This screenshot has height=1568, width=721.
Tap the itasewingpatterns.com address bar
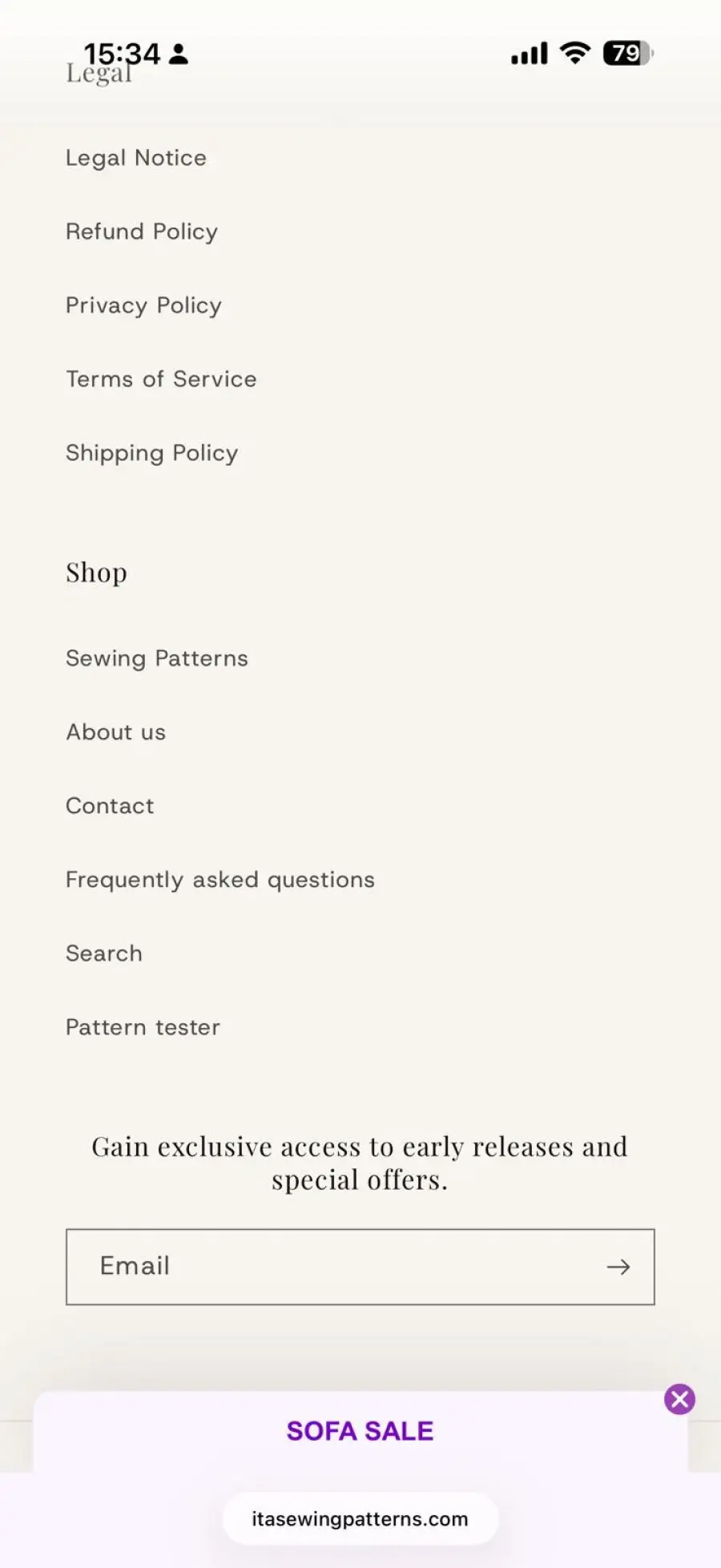pyautogui.click(x=360, y=1518)
